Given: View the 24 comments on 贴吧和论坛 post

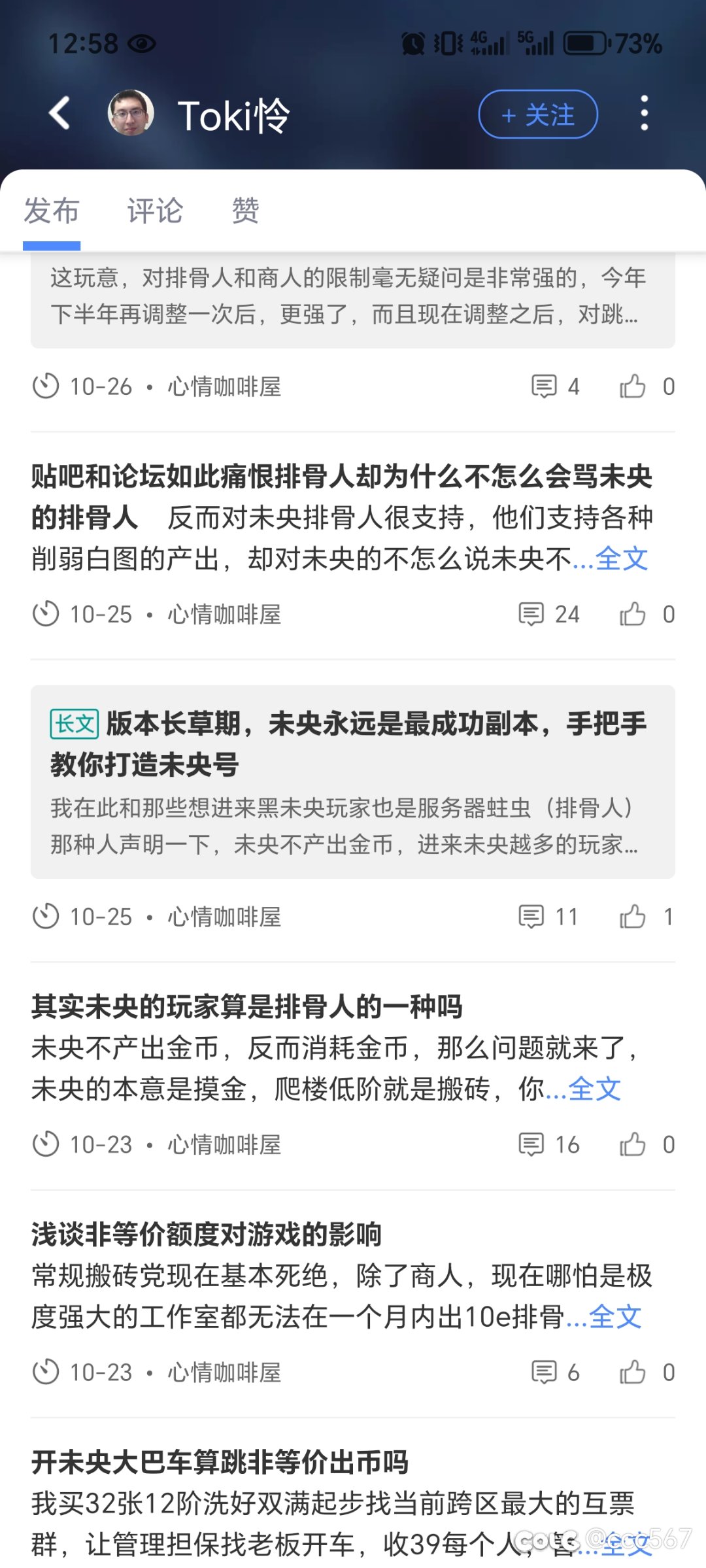Looking at the screenshot, I should click(x=548, y=614).
